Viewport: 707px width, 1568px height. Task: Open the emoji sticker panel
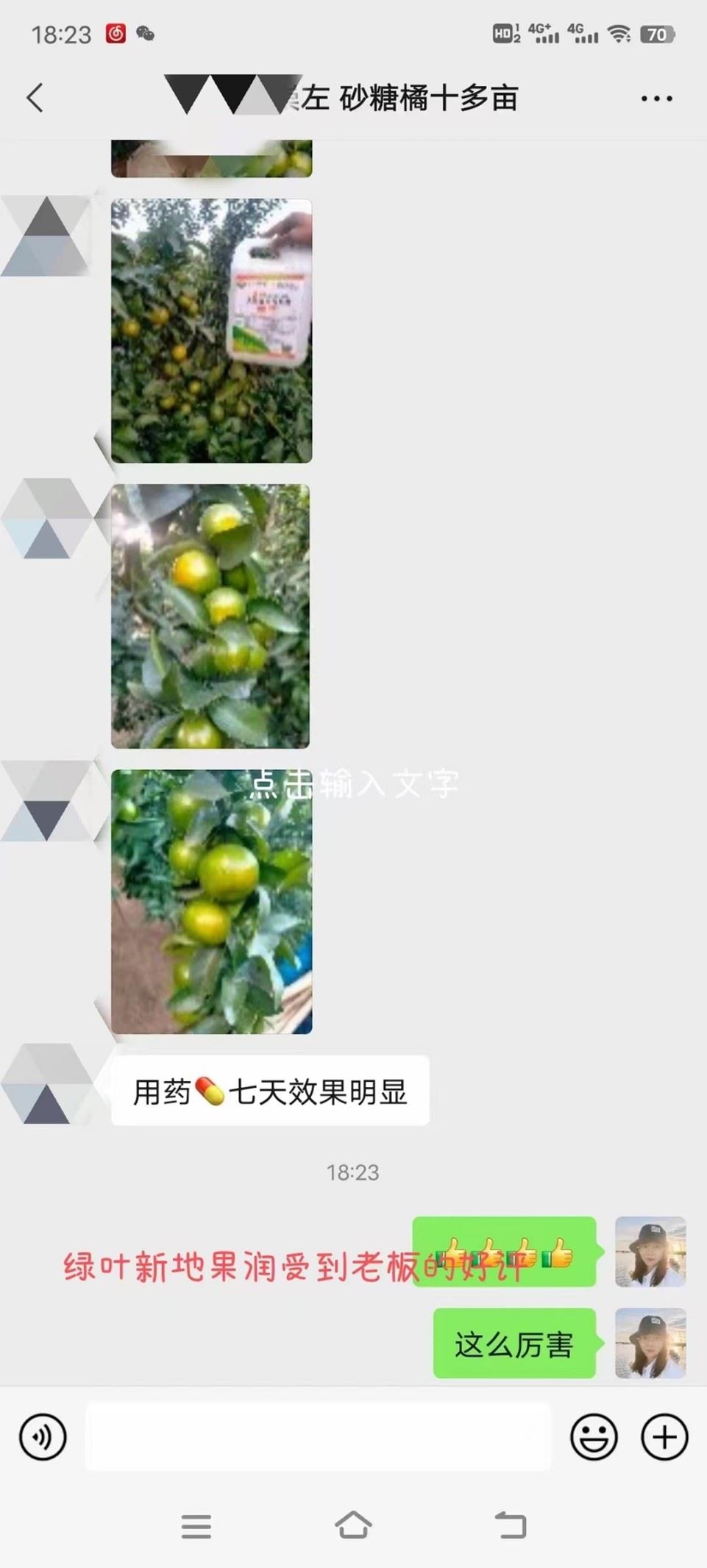pos(594,1436)
